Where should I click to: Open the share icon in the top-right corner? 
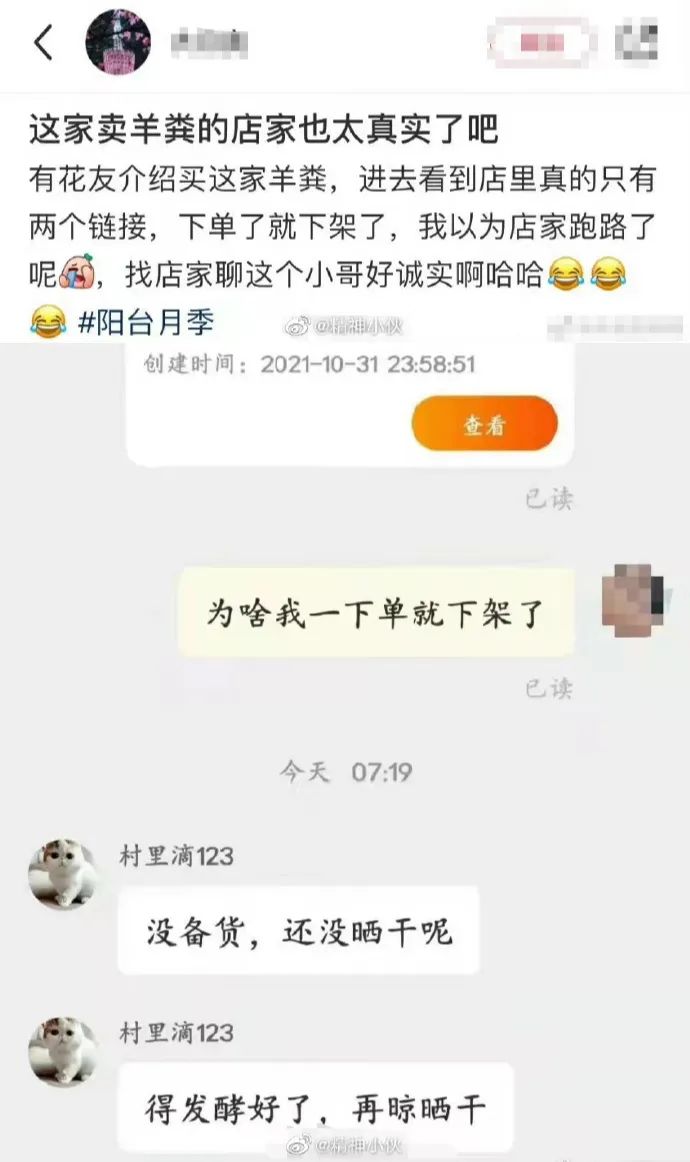(x=636, y=43)
